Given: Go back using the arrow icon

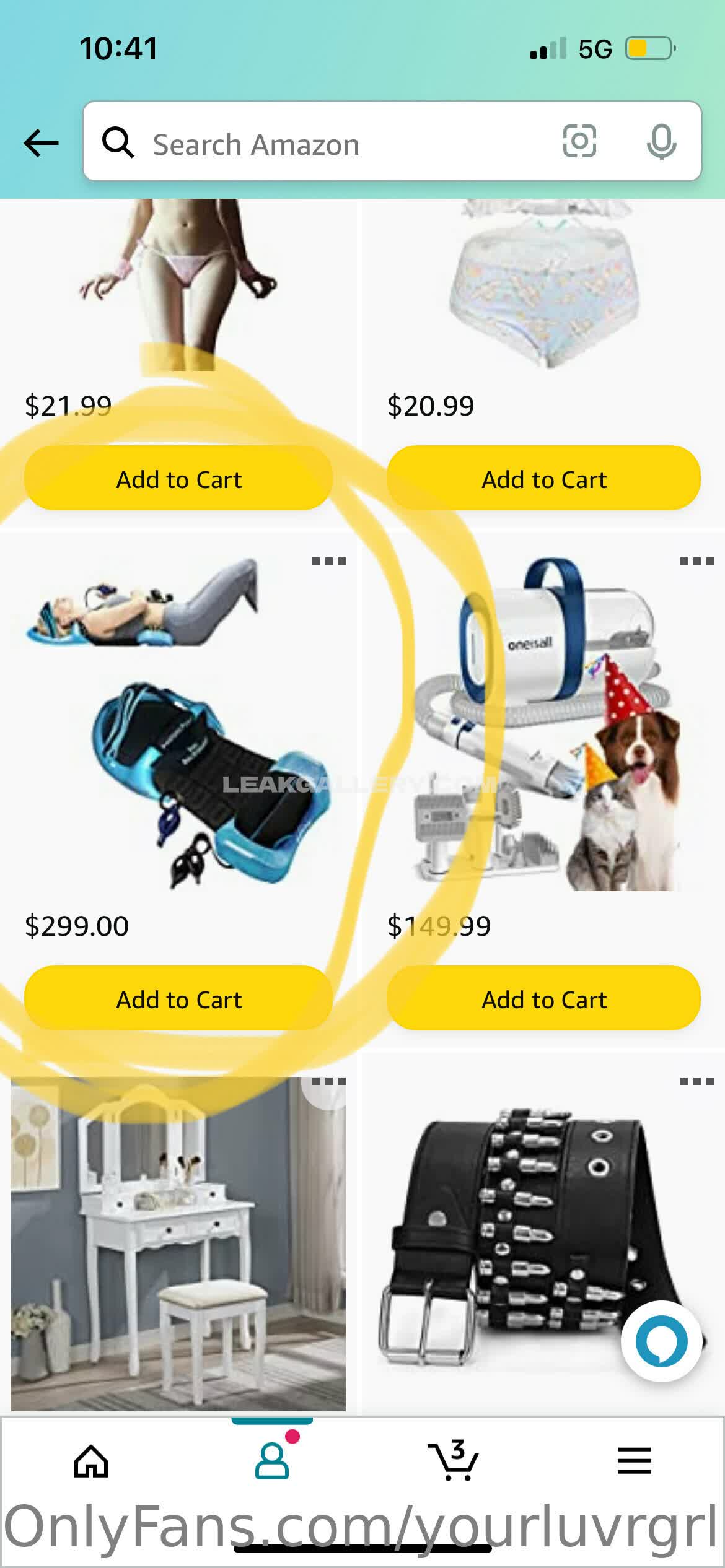Looking at the screenshot, I should click(x=41, y=143).
